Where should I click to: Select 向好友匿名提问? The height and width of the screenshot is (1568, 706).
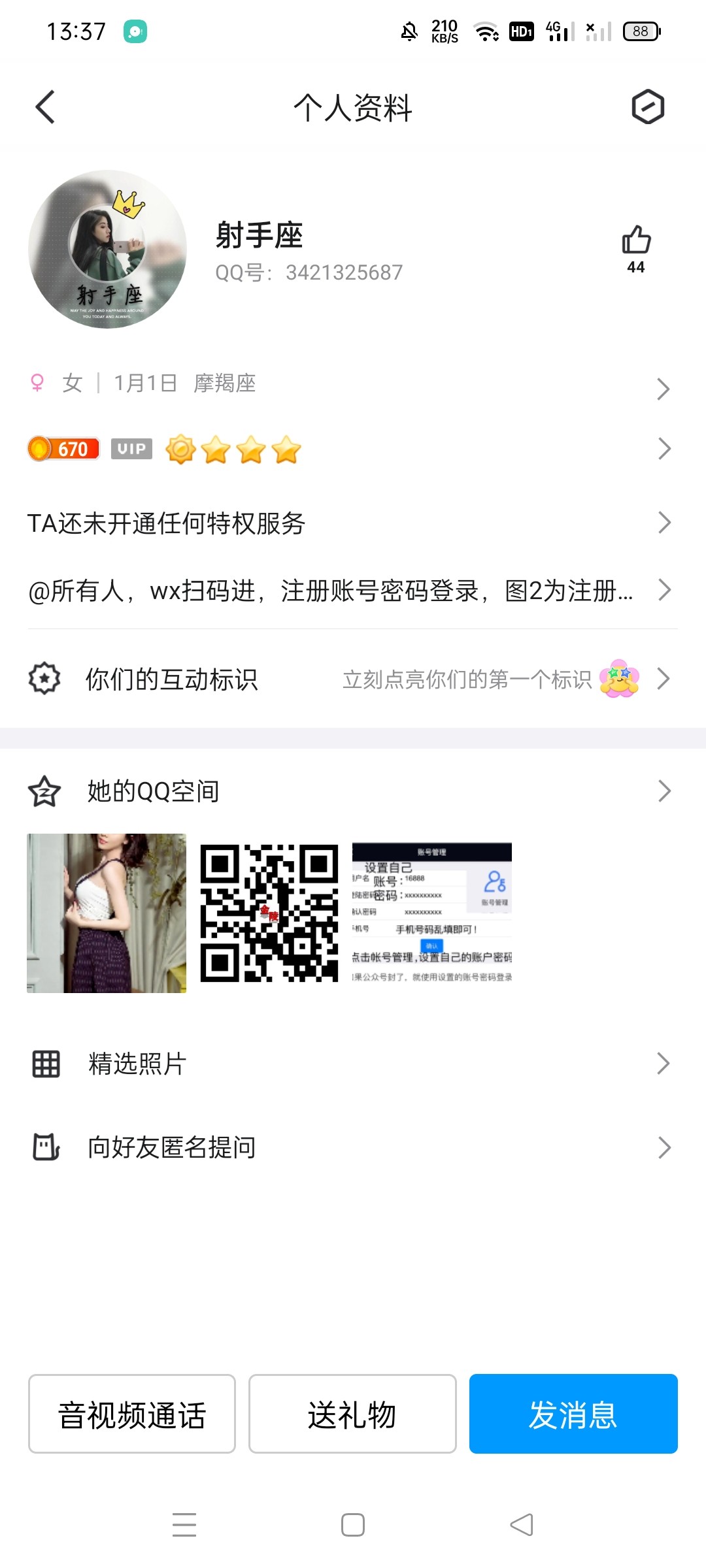pos(353,1147)
